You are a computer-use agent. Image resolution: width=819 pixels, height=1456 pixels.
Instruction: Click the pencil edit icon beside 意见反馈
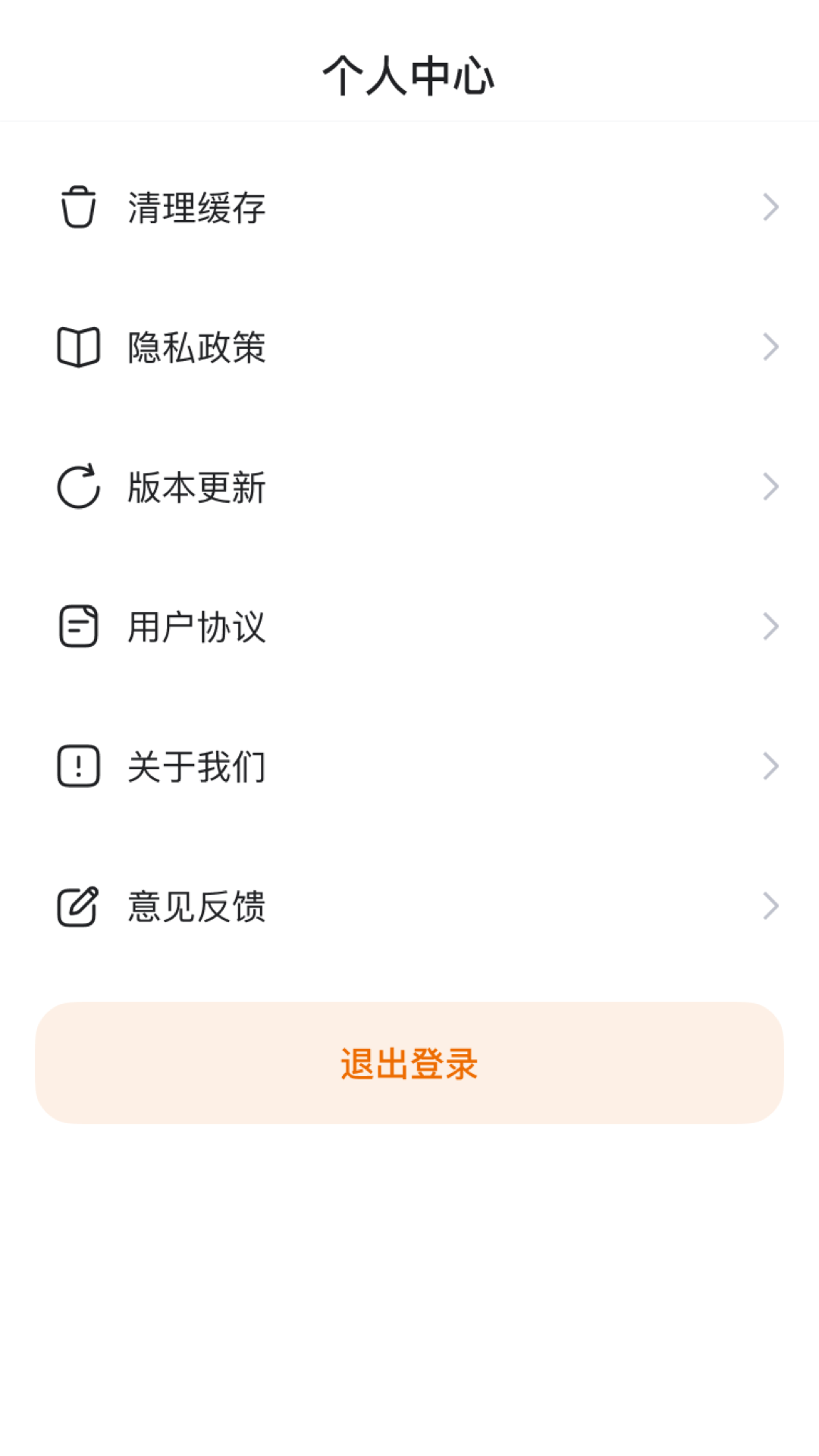coord(77,905)
